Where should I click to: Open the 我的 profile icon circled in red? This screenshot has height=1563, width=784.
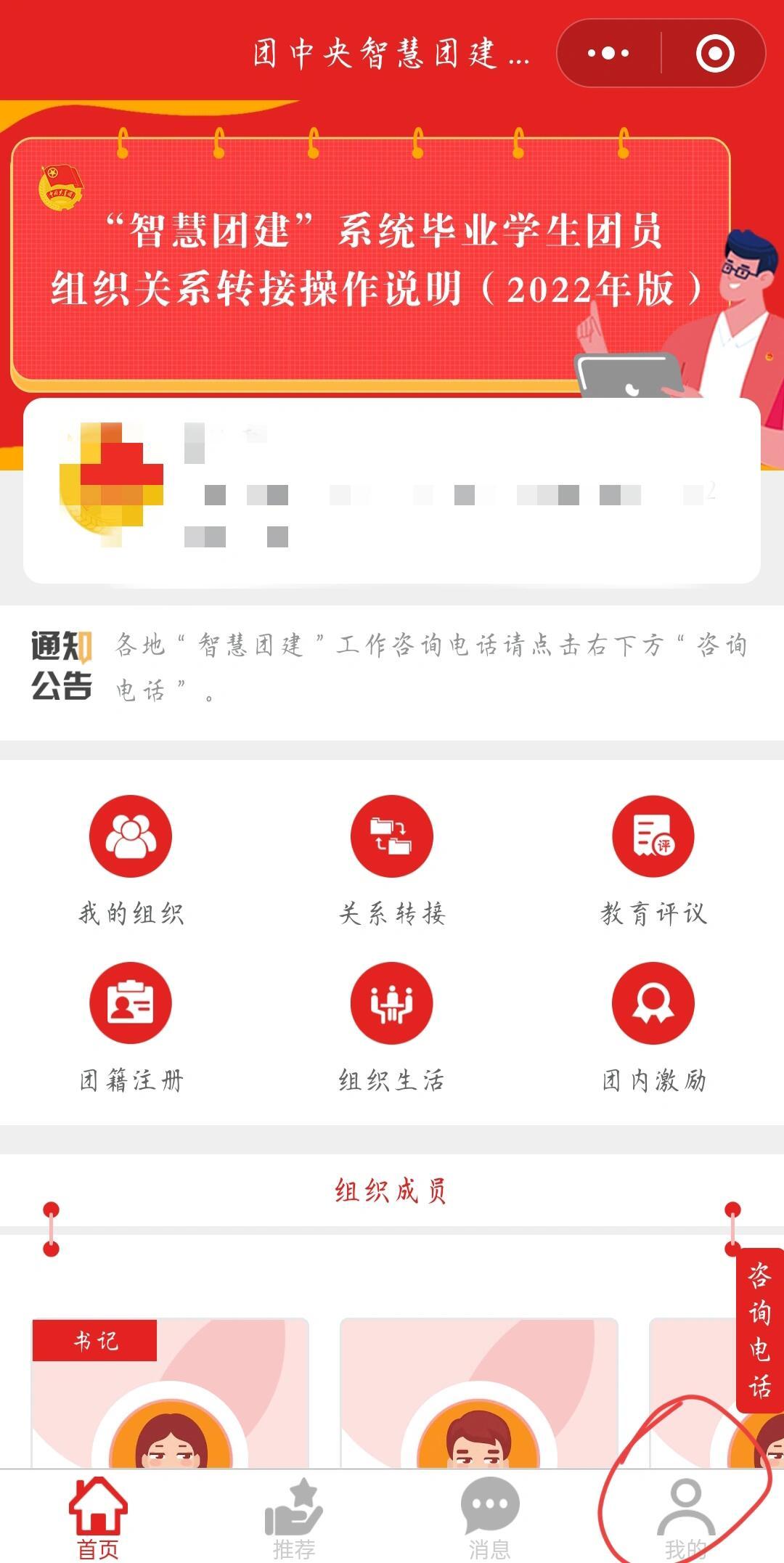(x=687, y=1508)
